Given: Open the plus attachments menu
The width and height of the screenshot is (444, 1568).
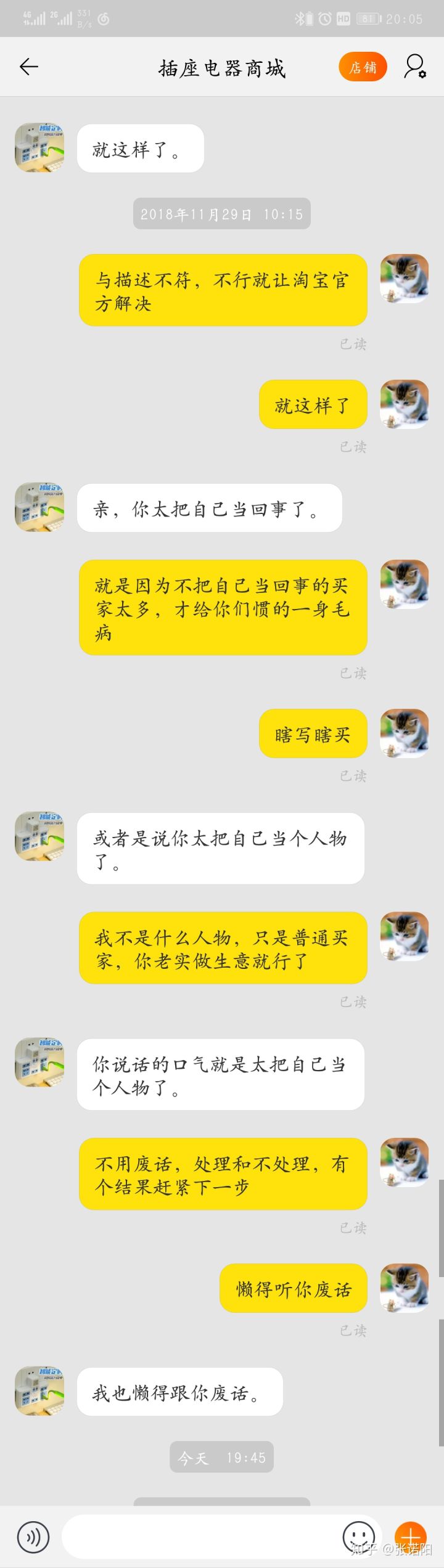Looking at the screenshot, I should coord(410,1535).
